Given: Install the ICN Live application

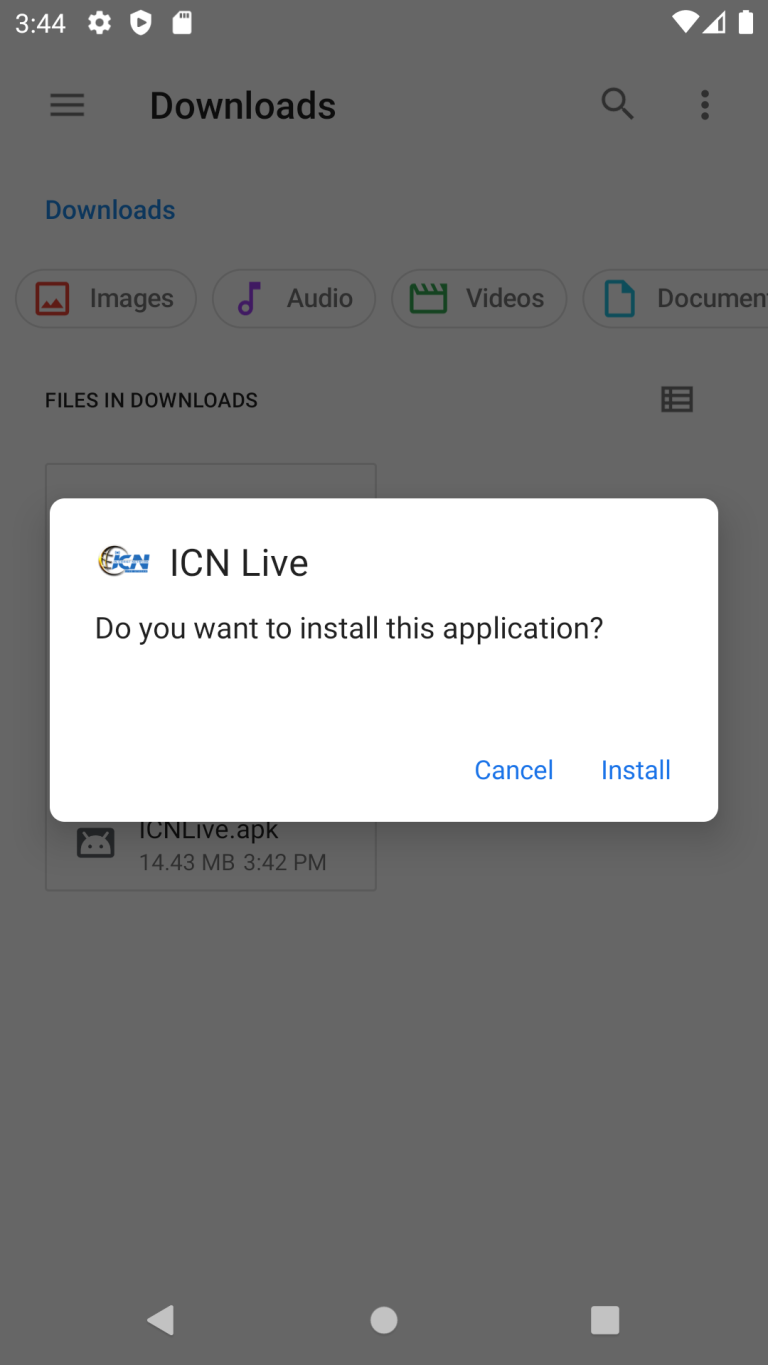Looking at the screenshot, I should click(x=635, y=769).
